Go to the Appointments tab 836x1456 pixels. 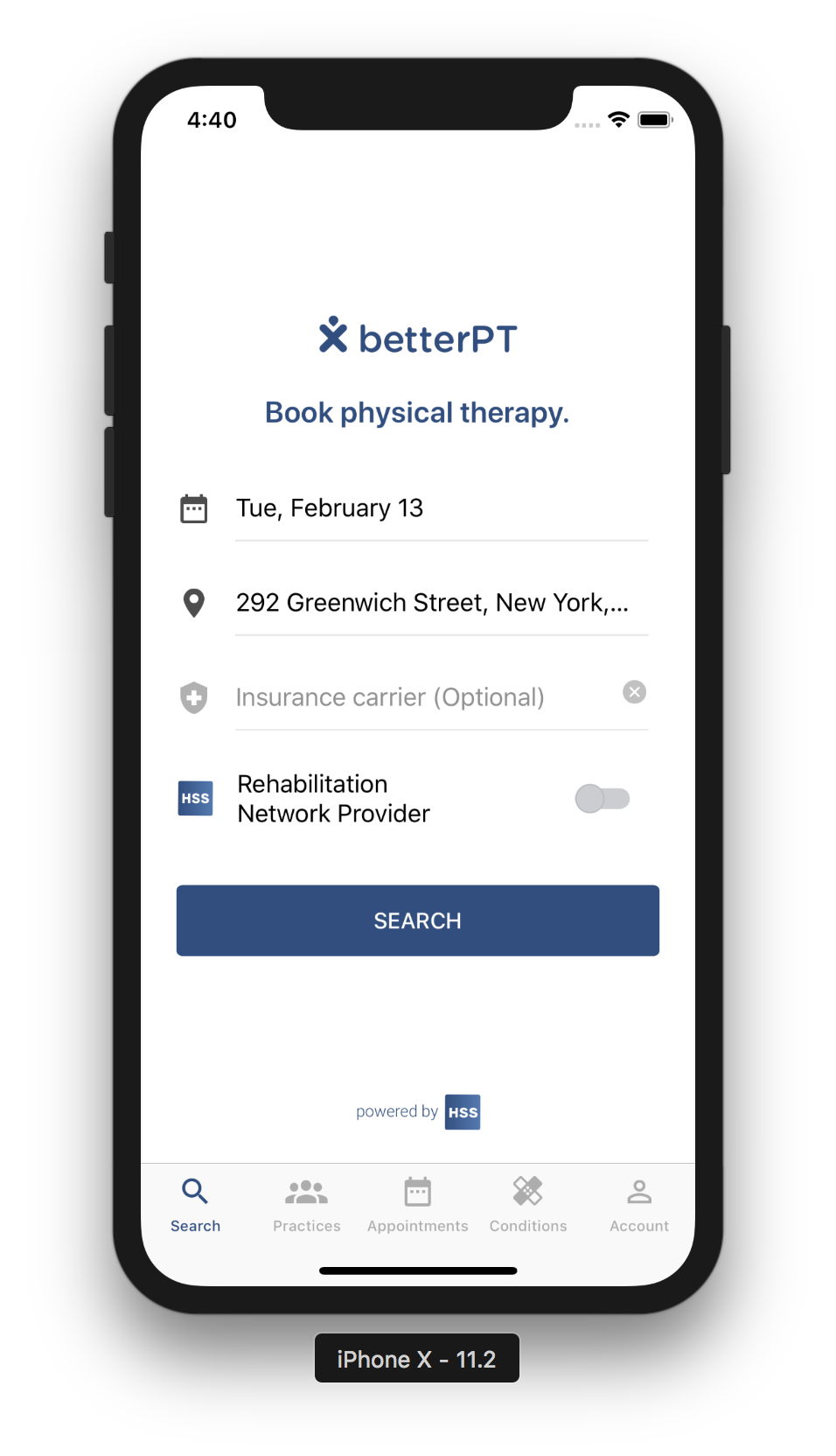[418, 1205]
